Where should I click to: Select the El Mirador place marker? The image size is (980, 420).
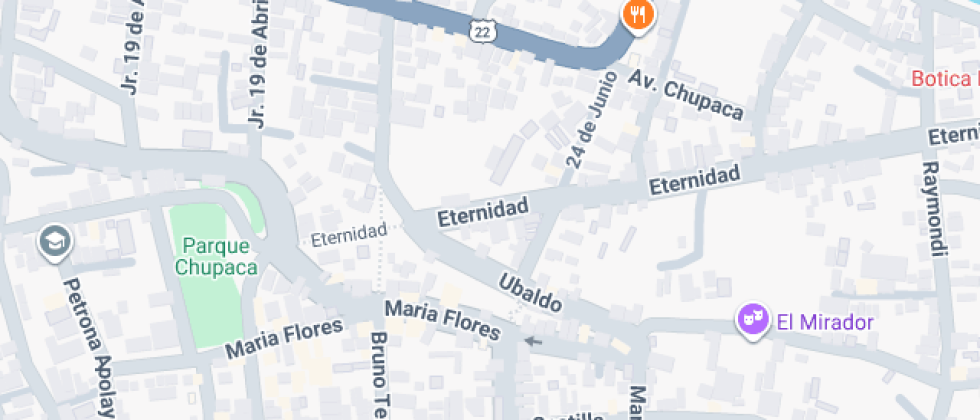pos(751,320)
